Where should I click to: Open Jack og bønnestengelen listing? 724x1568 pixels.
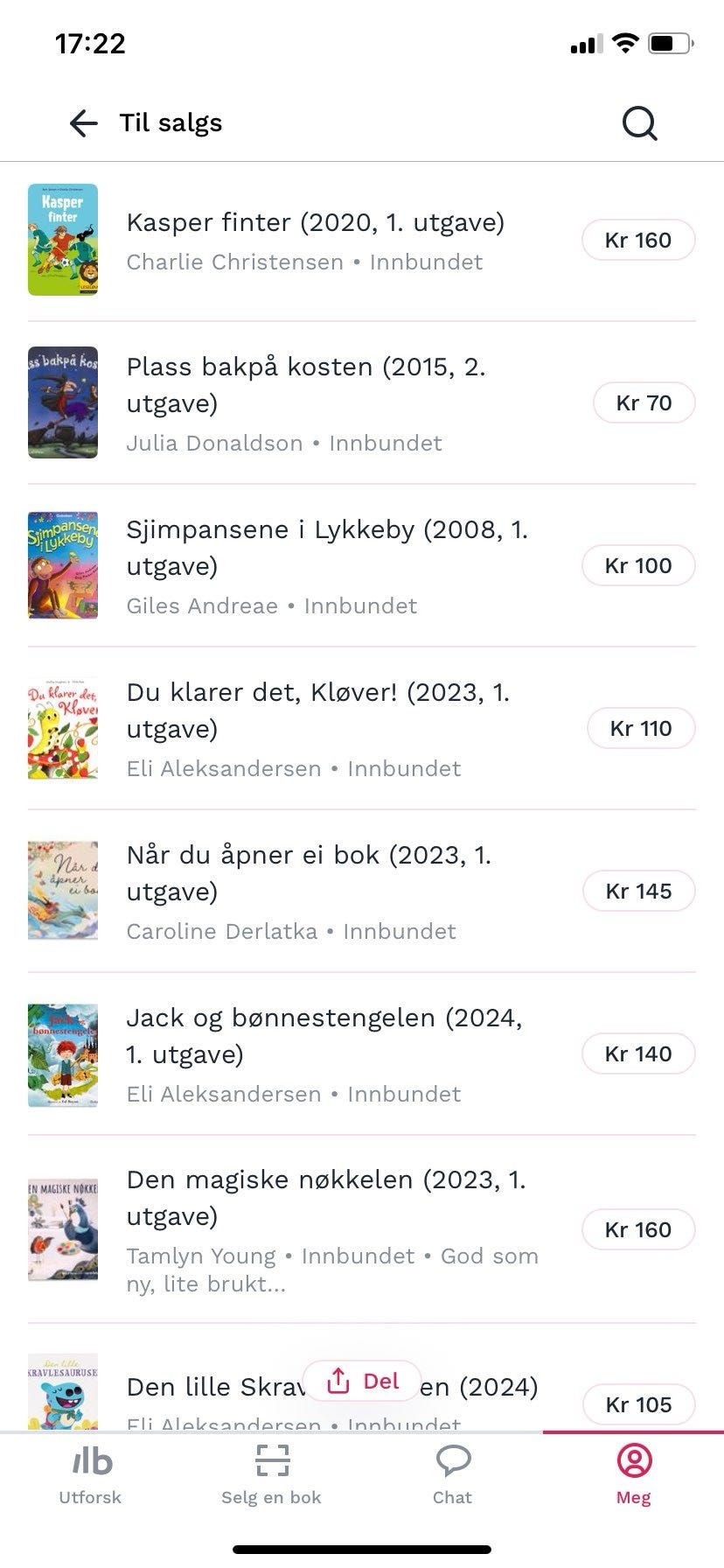(325, 1036)
